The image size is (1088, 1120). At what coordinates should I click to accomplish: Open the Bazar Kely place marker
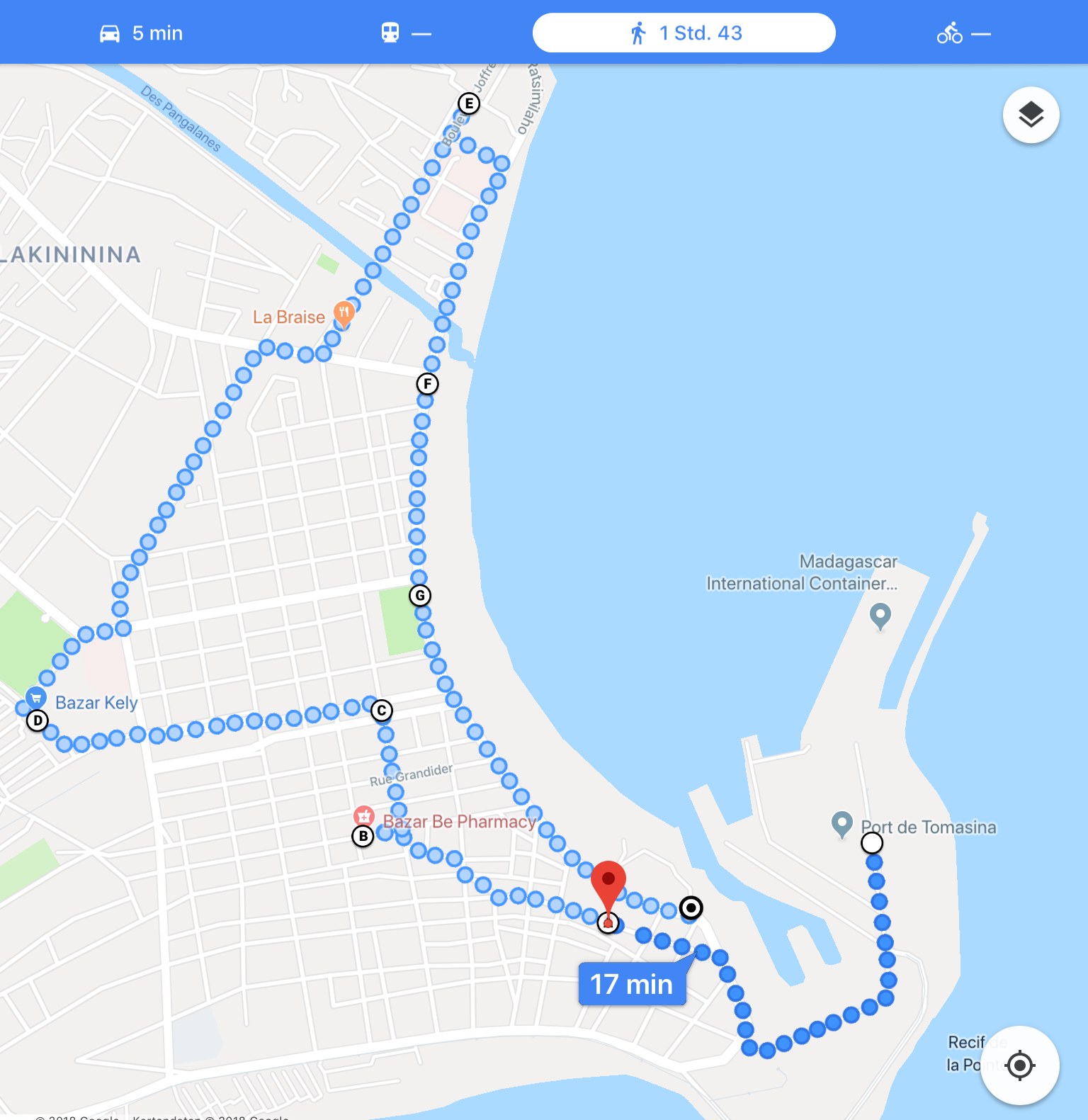point(35,698)
